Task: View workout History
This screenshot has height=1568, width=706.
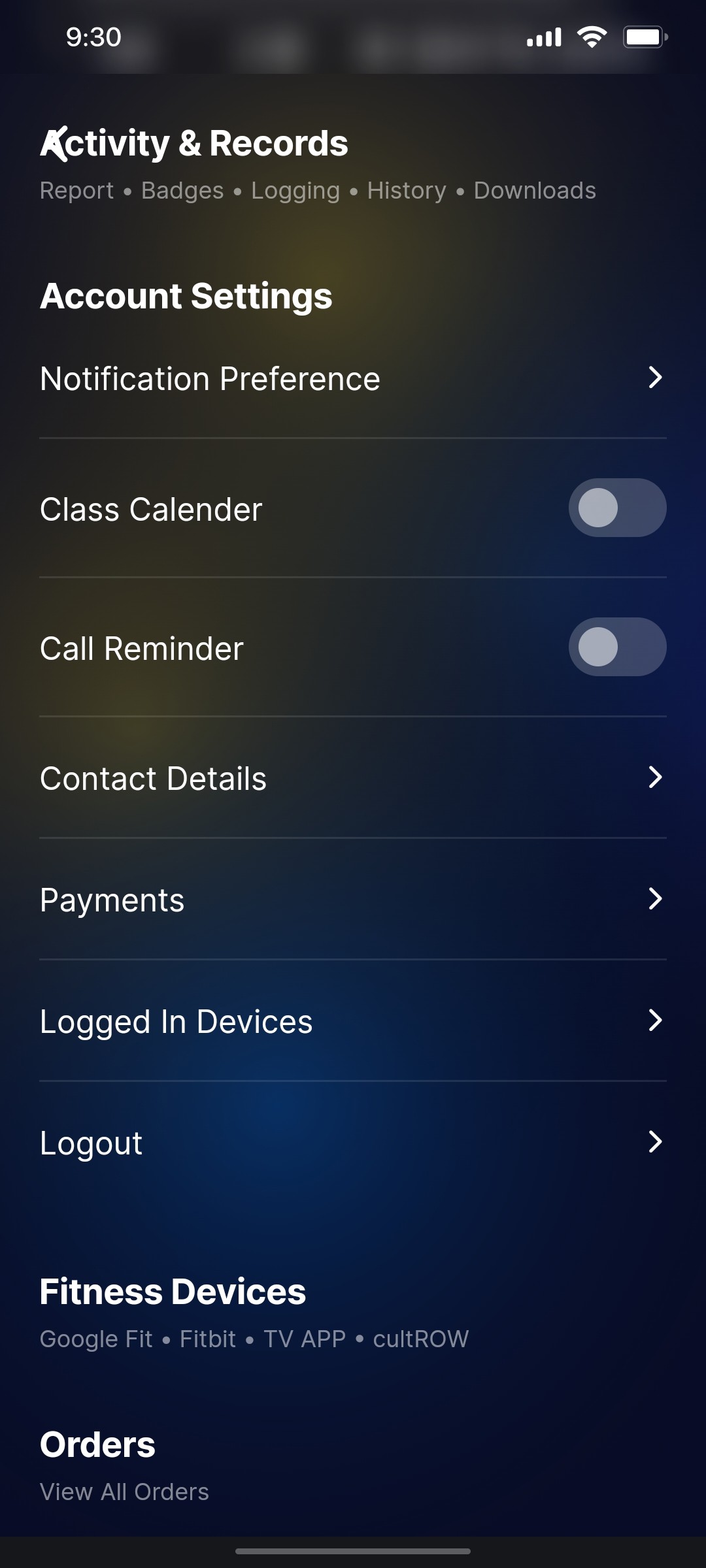Action: (x=405, y=190)
